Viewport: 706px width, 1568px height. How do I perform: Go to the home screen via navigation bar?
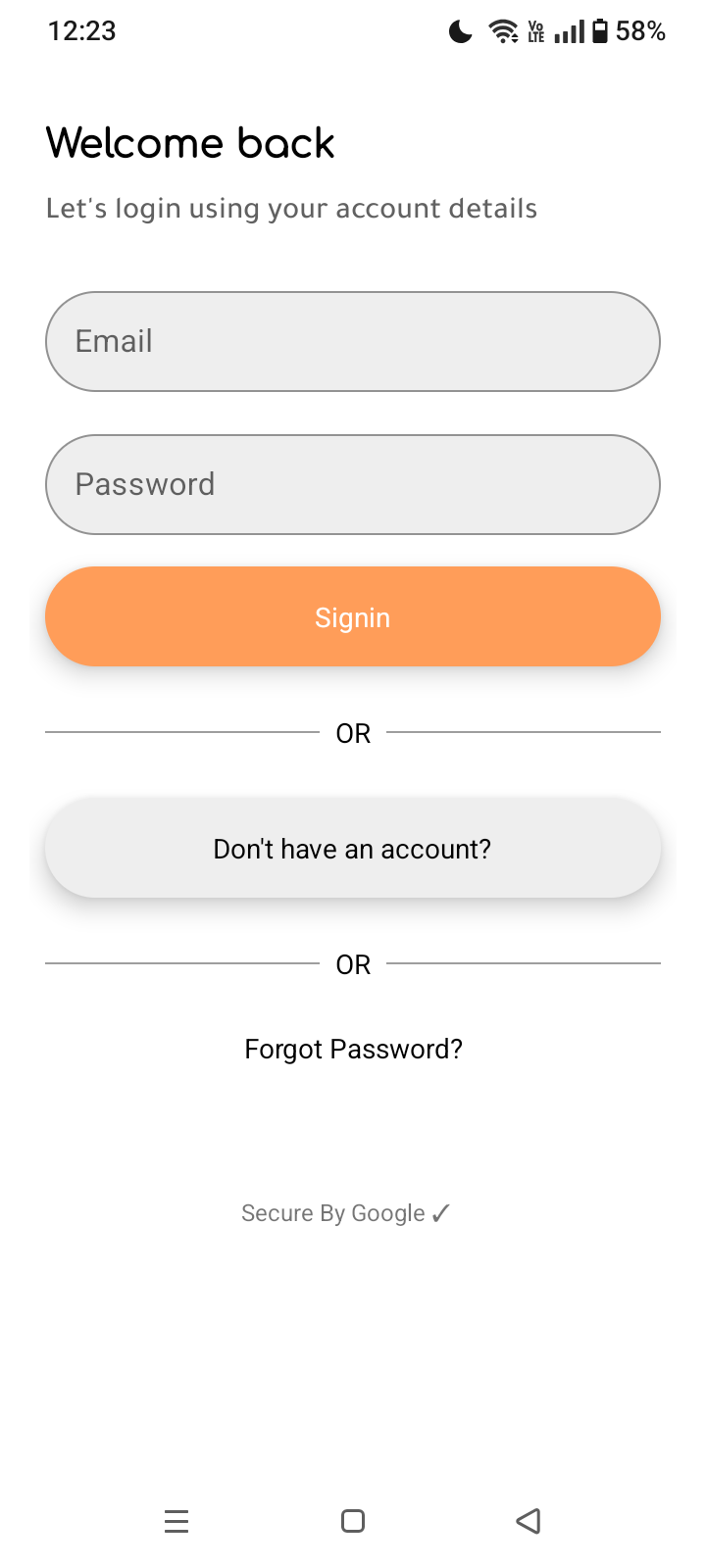click(x=353, y=1521)
